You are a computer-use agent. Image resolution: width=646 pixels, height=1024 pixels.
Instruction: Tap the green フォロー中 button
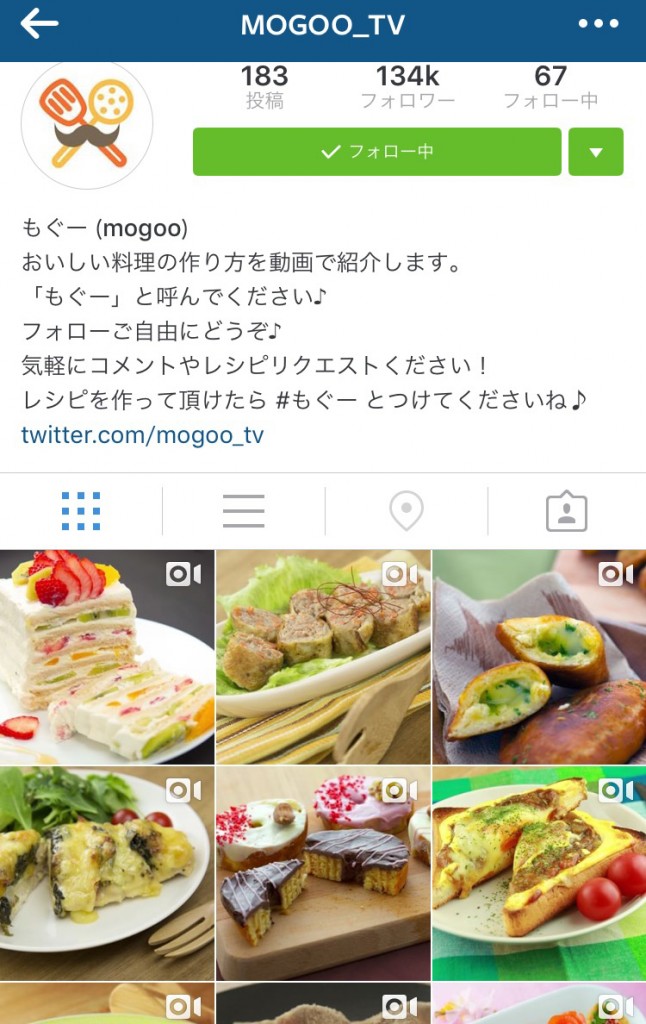[x=376, y=152]
